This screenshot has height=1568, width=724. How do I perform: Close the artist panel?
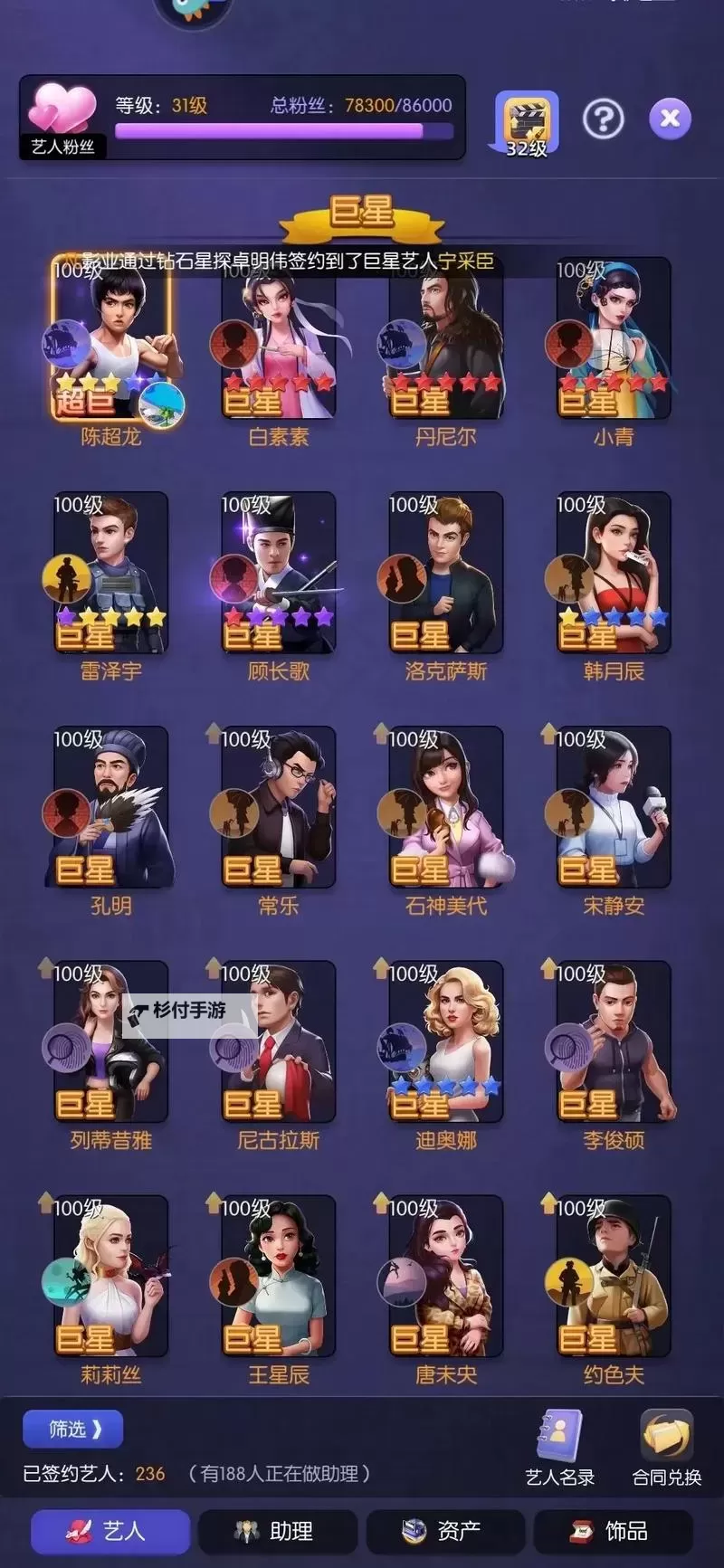(670, 119)
